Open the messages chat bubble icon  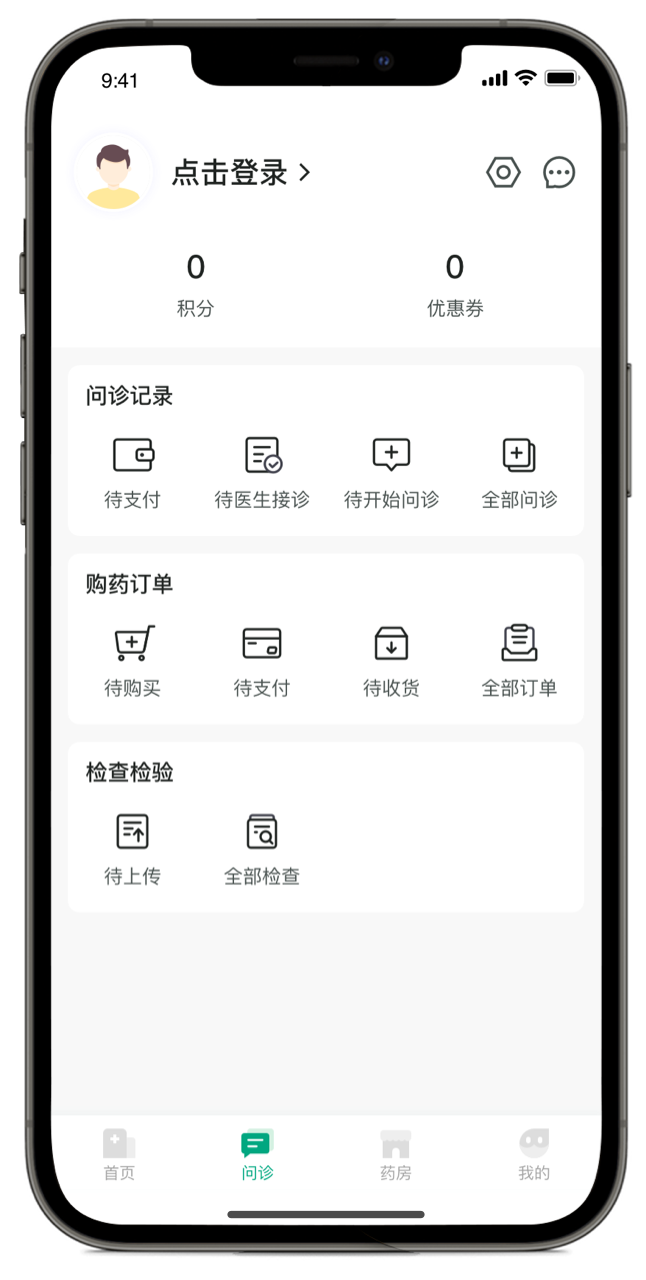coord(559,173)
